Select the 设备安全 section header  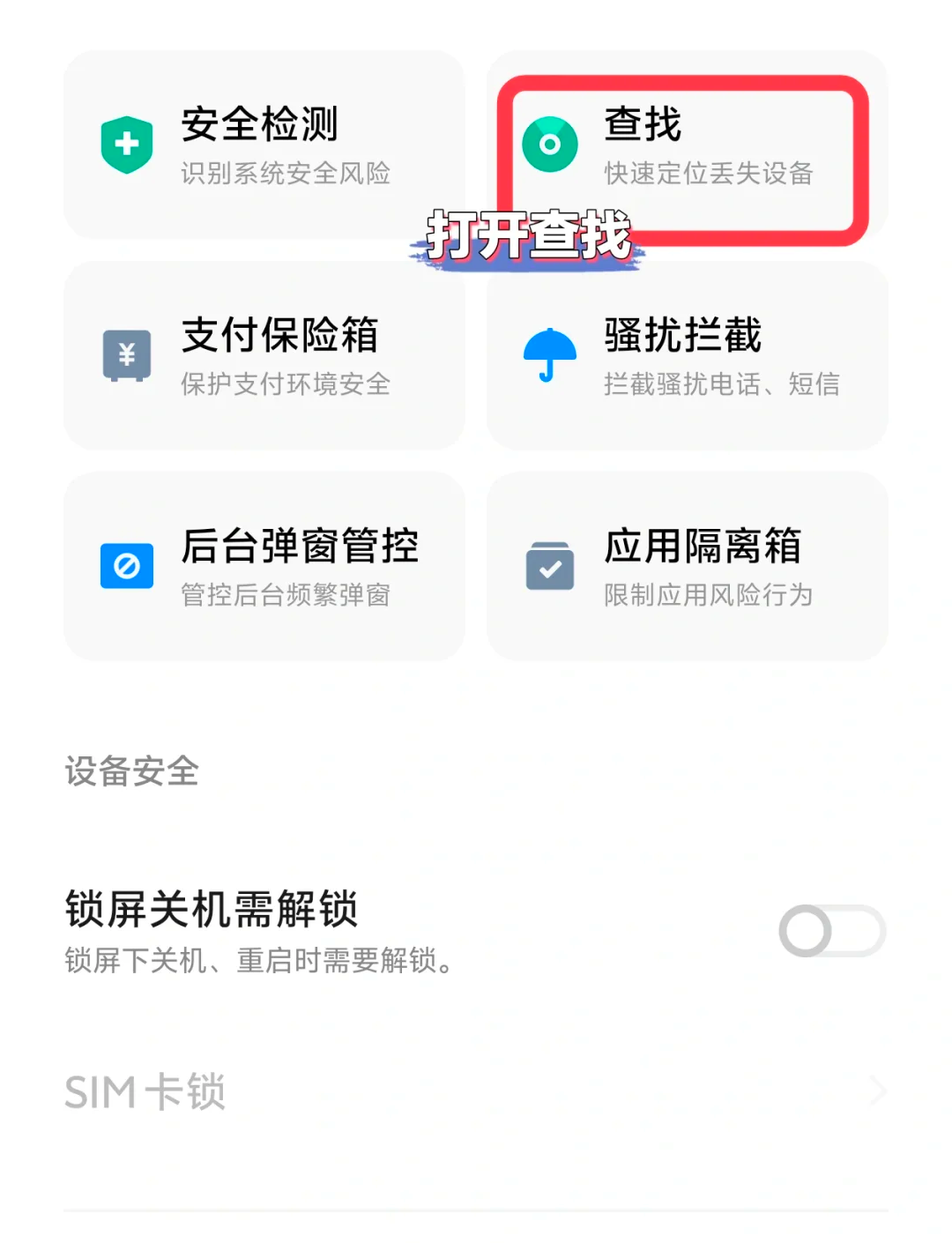coord(132,773)
